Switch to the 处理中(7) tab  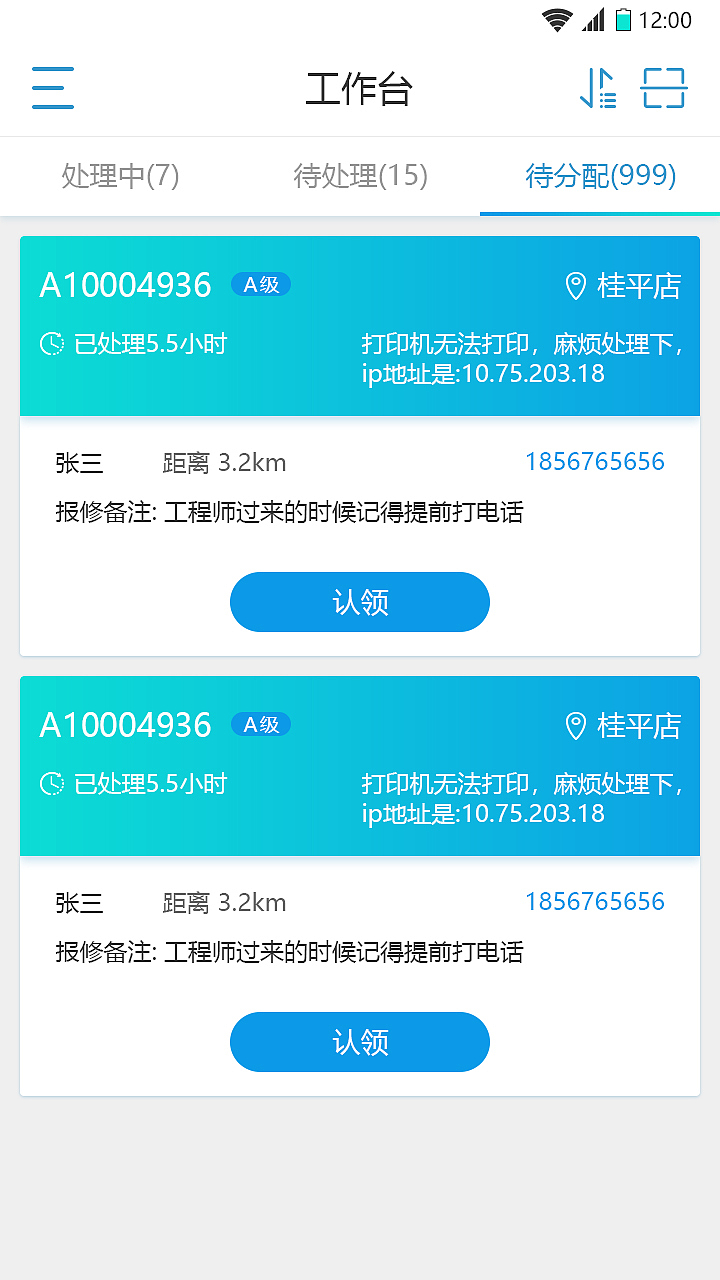point(120,176)
